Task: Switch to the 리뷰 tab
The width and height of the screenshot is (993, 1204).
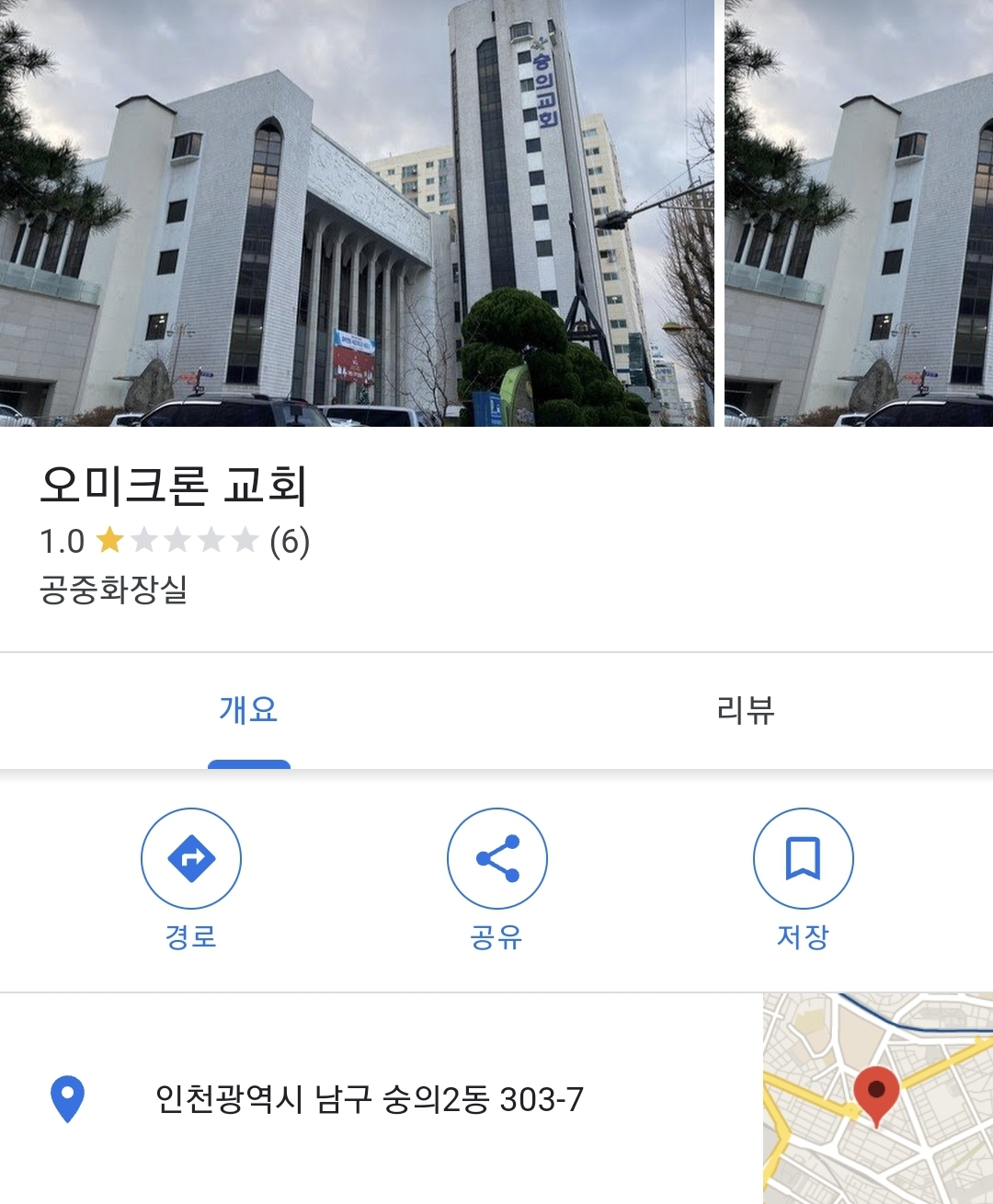Action: tap(745, 710)
